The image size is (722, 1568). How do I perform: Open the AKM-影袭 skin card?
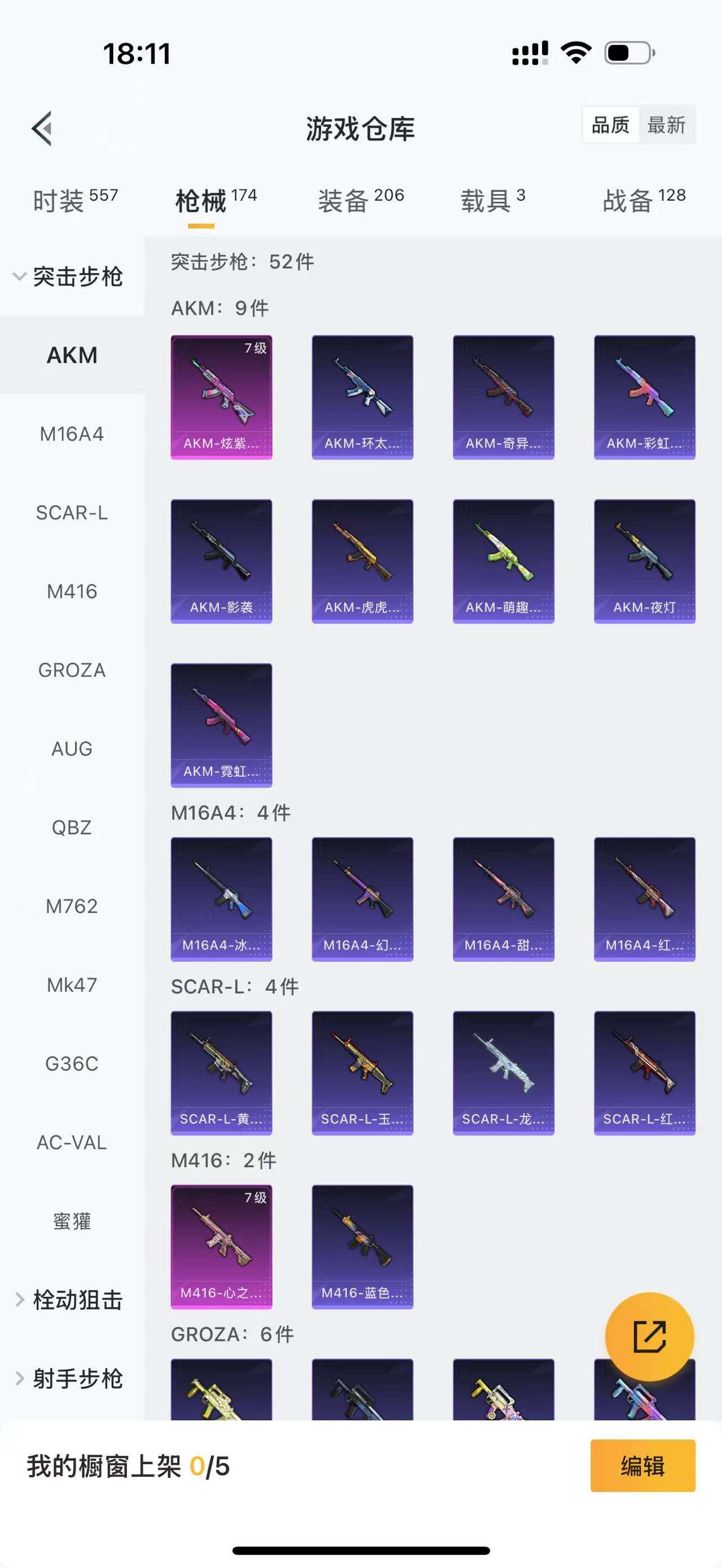221,560
